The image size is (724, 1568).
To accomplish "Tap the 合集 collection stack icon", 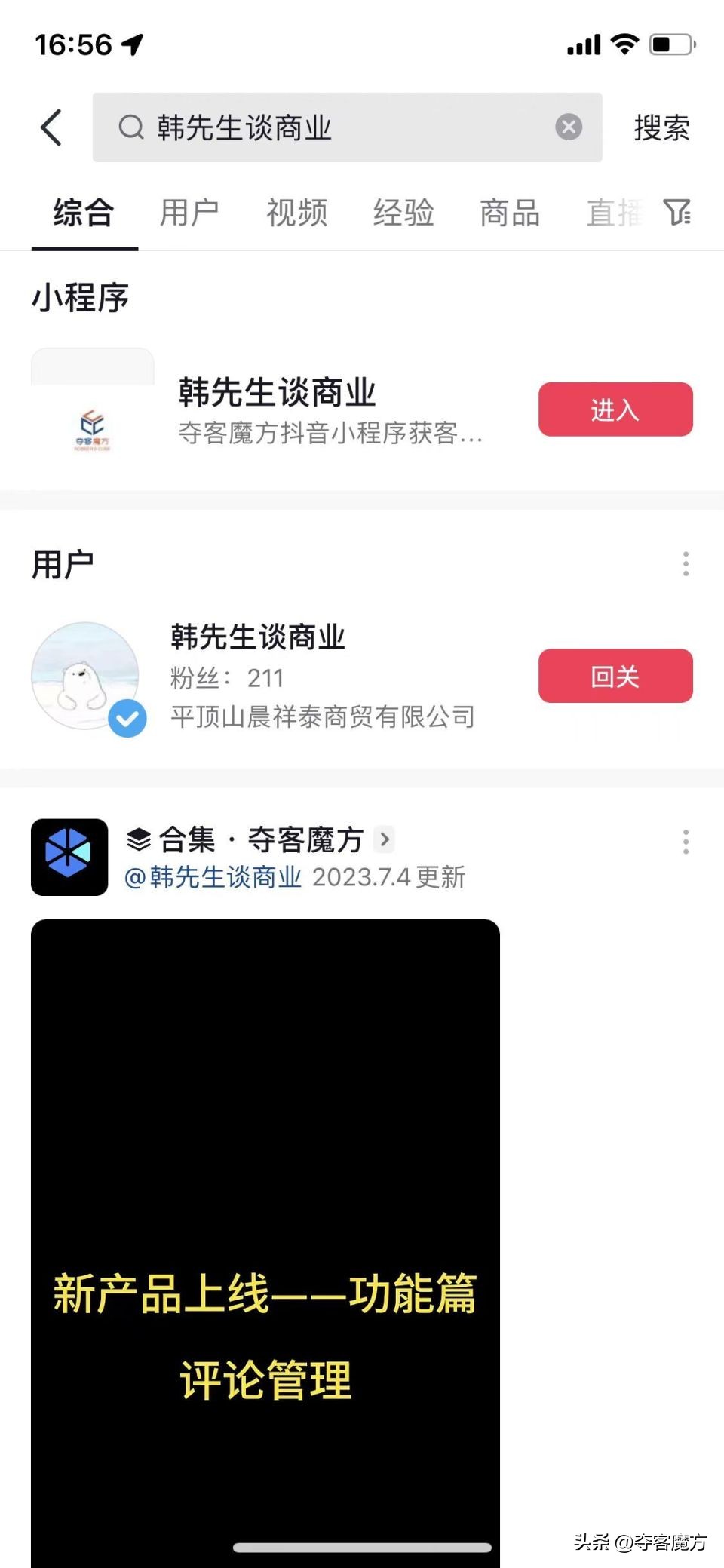I will click(140, 839).
